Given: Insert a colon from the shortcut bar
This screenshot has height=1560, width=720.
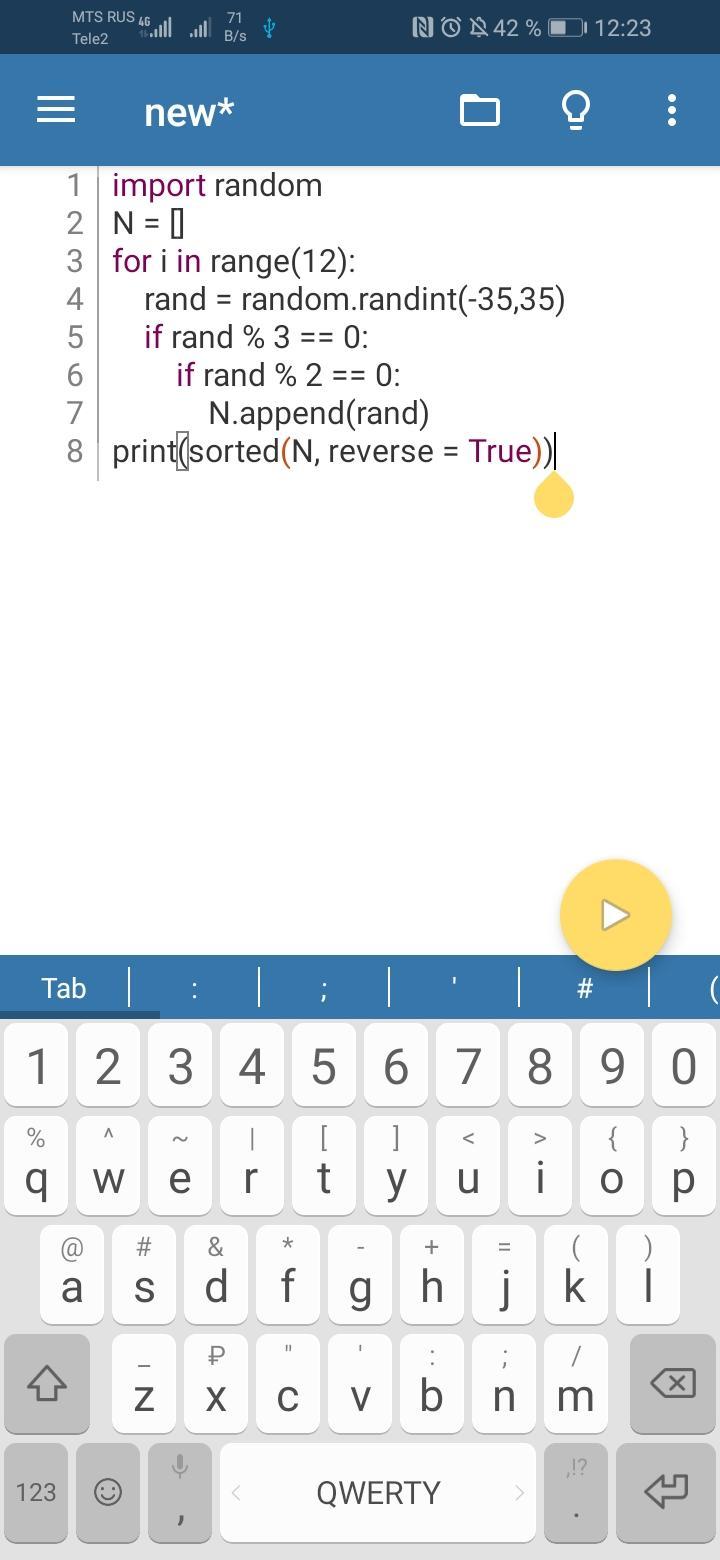Looking at the screenshot, I should point(194,988).
